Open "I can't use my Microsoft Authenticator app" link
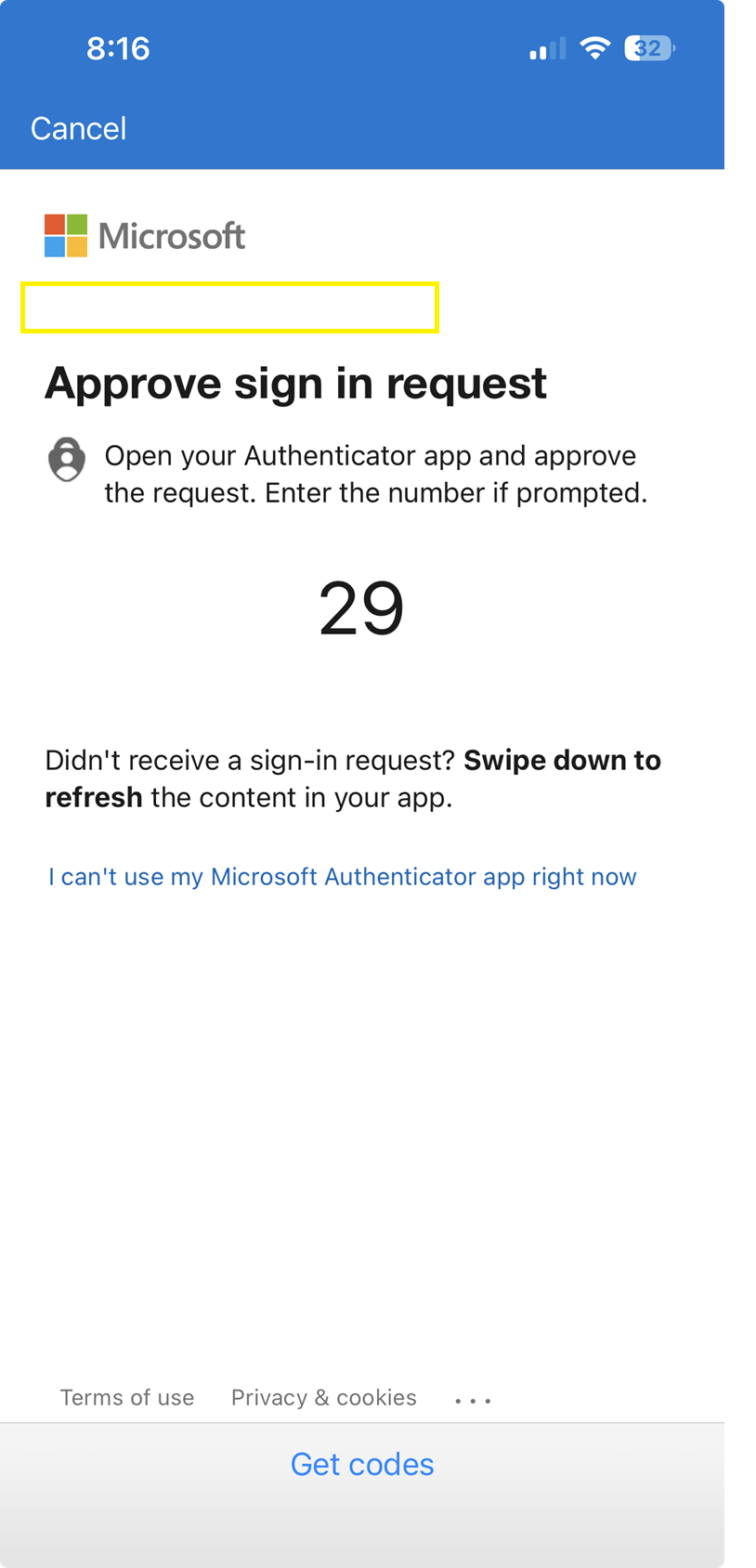The image size is (756, 1568). [x=342, y=877]
